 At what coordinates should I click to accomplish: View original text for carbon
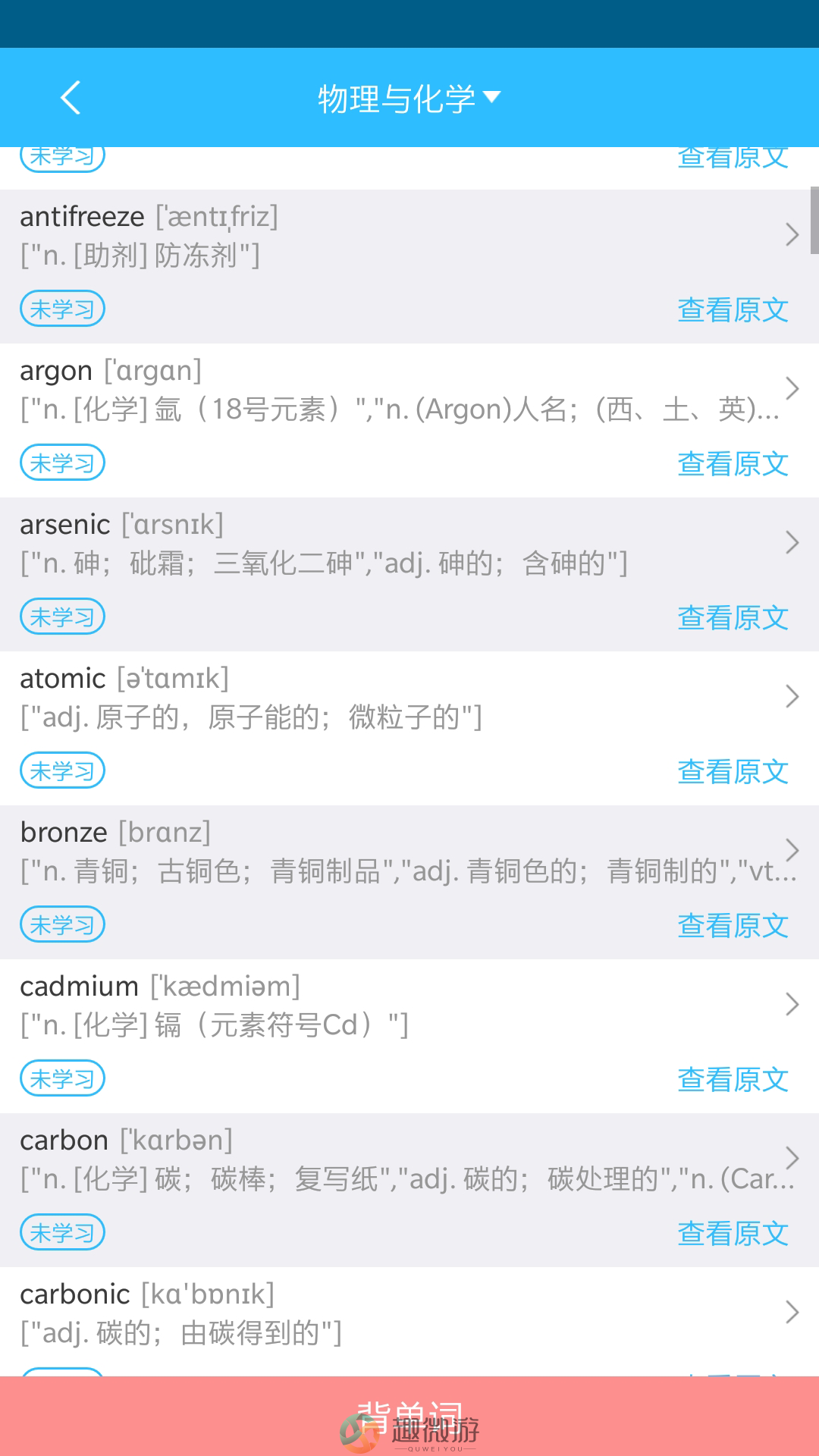[733, 1233]
